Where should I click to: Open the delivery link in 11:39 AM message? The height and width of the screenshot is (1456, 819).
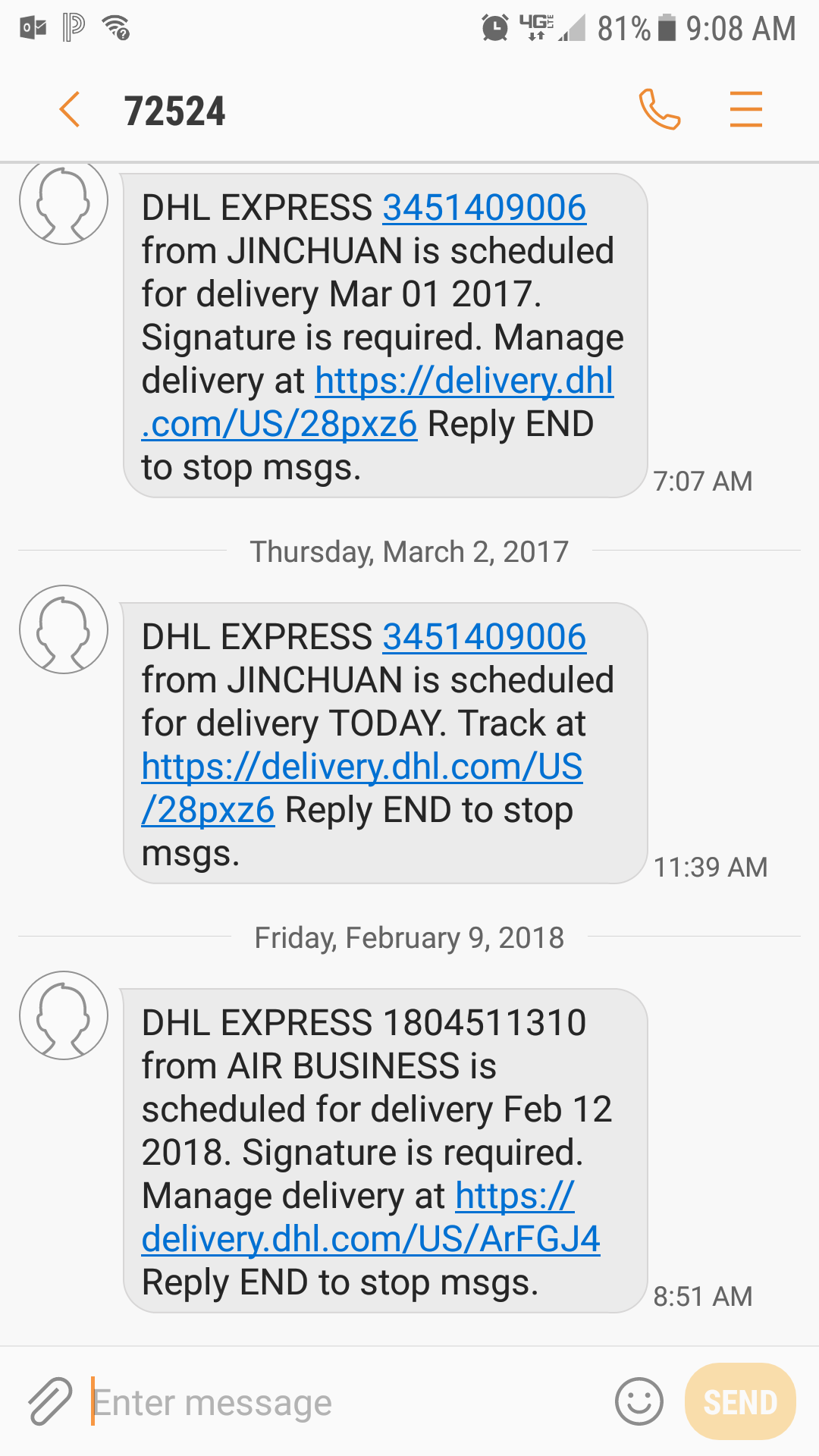pos(362,788)
